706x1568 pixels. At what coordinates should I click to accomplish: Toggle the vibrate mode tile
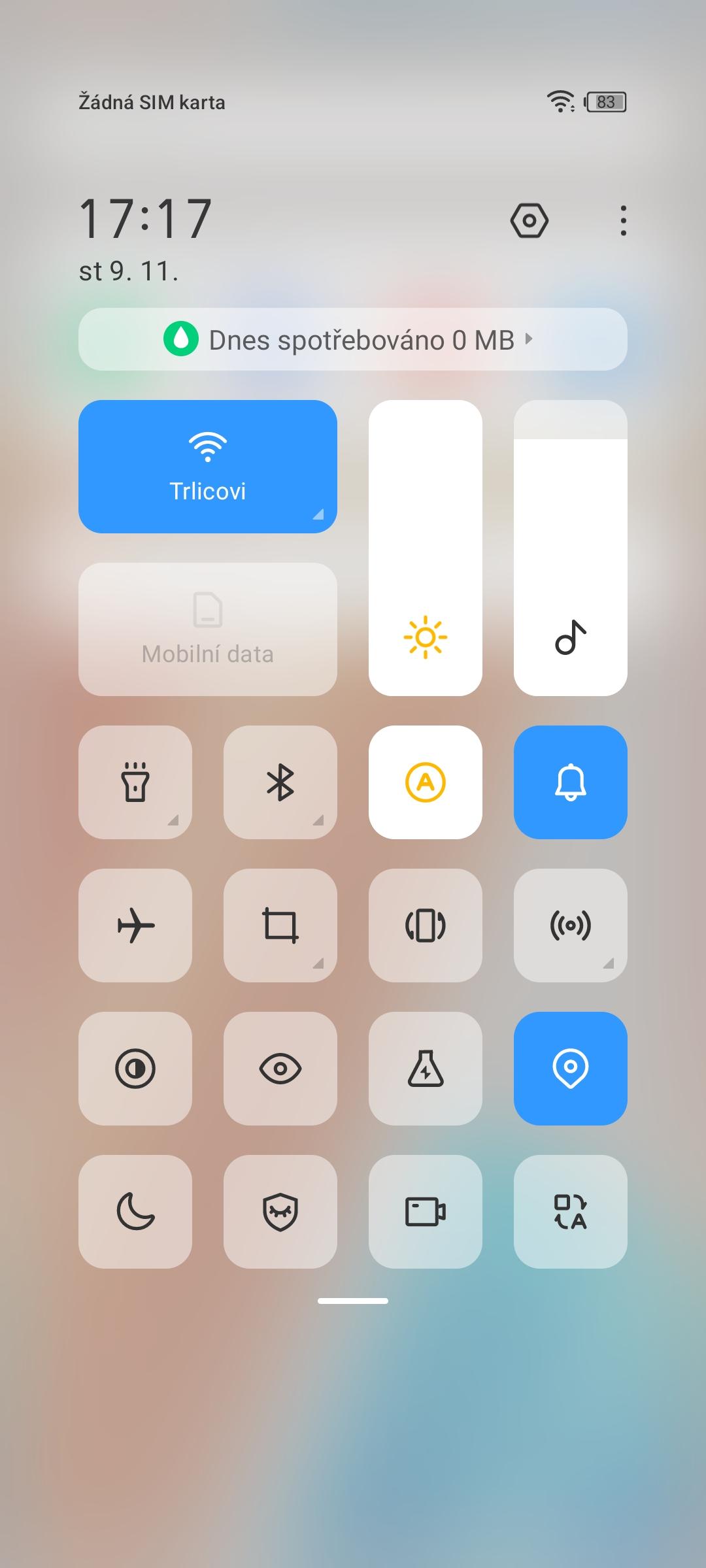coord(426,926)
